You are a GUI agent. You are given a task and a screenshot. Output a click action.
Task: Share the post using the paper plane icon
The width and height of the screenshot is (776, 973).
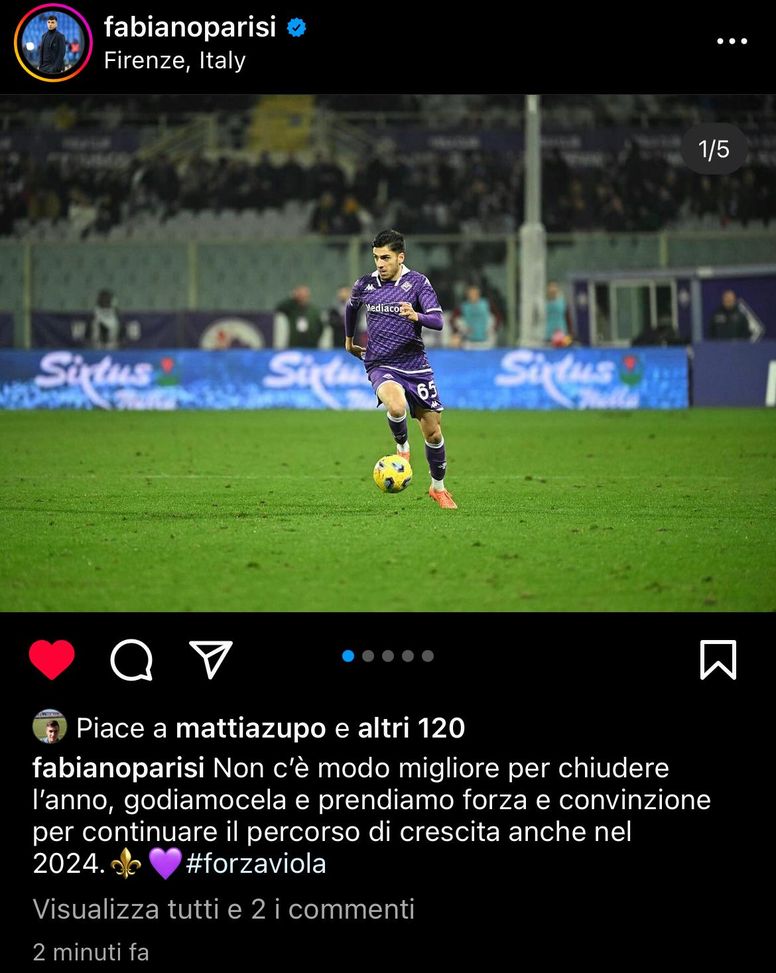pos(210,657)
